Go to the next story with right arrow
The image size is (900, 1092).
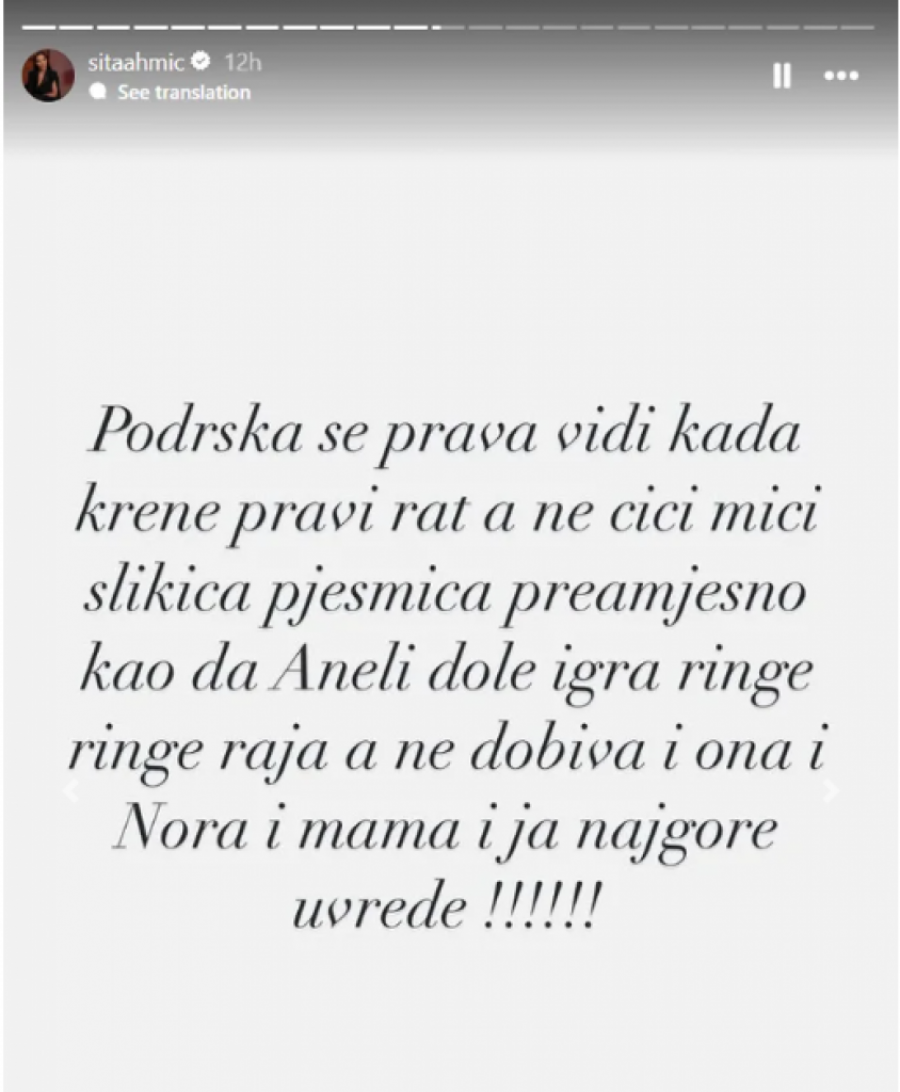[x=831, y=791]
